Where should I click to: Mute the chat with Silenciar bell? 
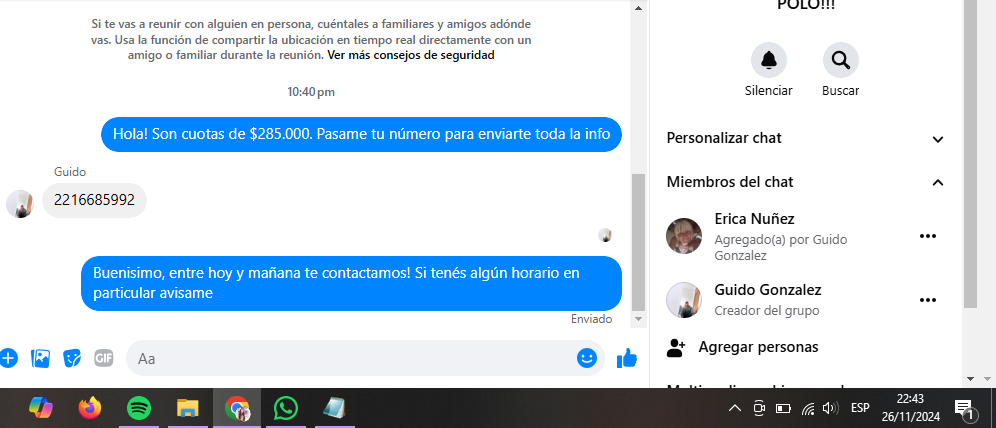click(x=768, y=61)
